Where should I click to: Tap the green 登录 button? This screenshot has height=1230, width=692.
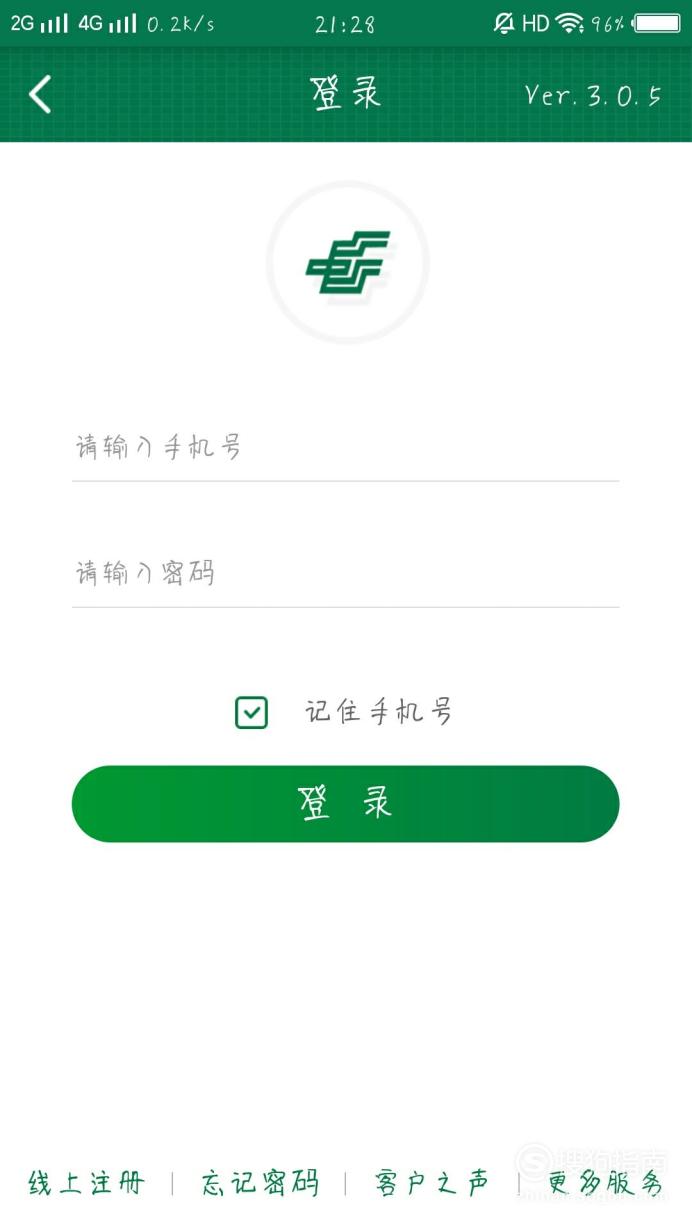point(345,804)
